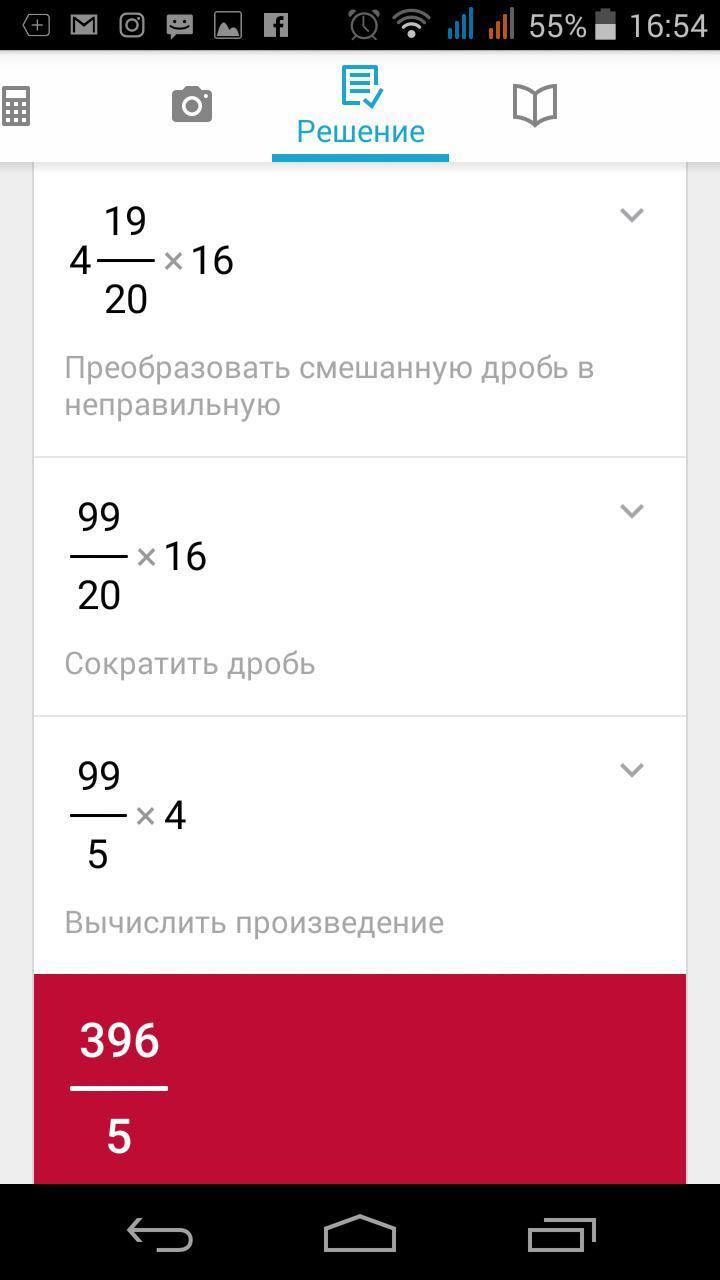Expand the Сократить дробь step
Screen dimensions: 720x1280
(x=631, y=511)
